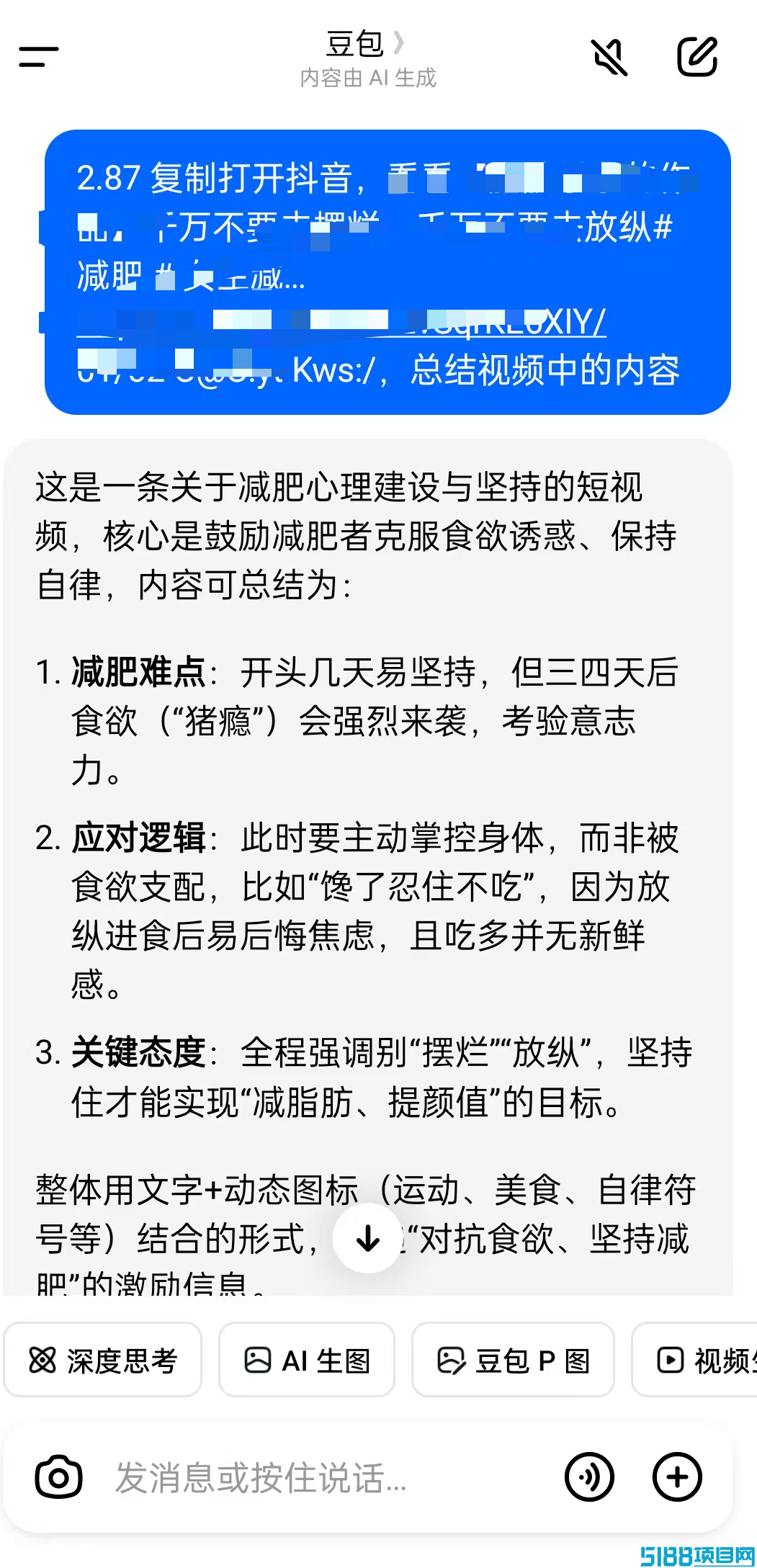757x1568 pixels.
Task: Start a new chat with the compose icon
Action: click(x=697, y=56)
